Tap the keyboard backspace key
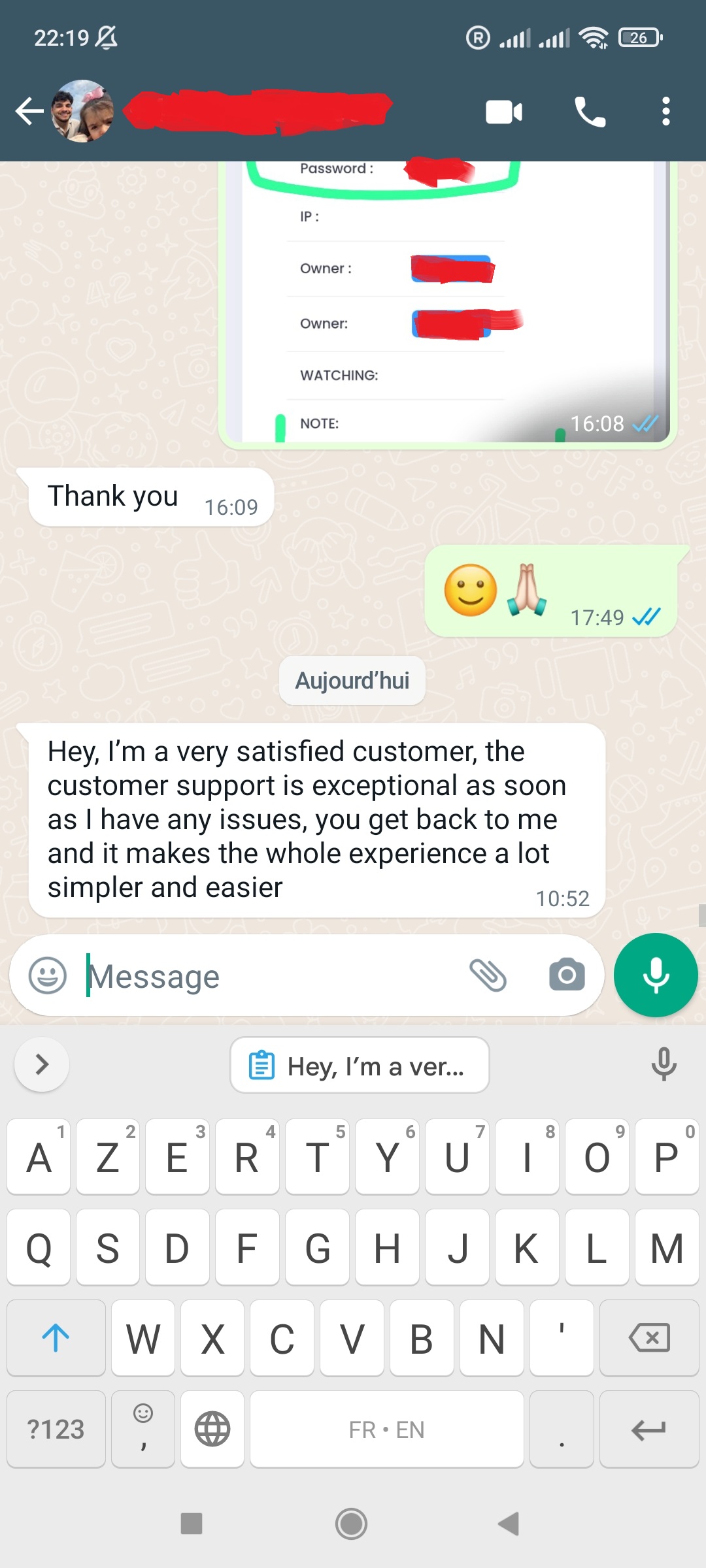Screen dimensions: 706x1568 click(x=649, y=1337)
